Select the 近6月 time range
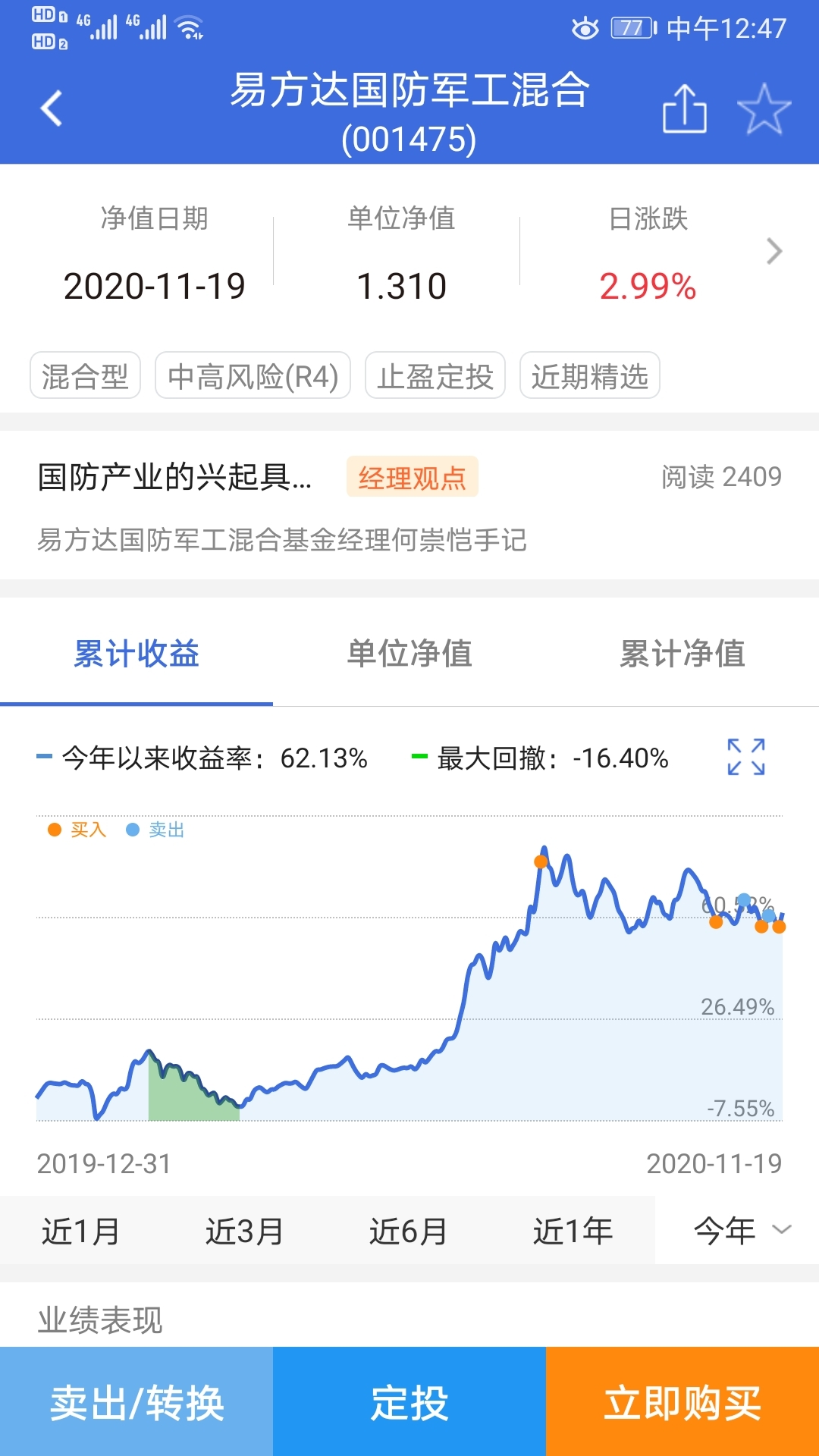This screenshot has height=1456, width=819. pos(408,1232)
